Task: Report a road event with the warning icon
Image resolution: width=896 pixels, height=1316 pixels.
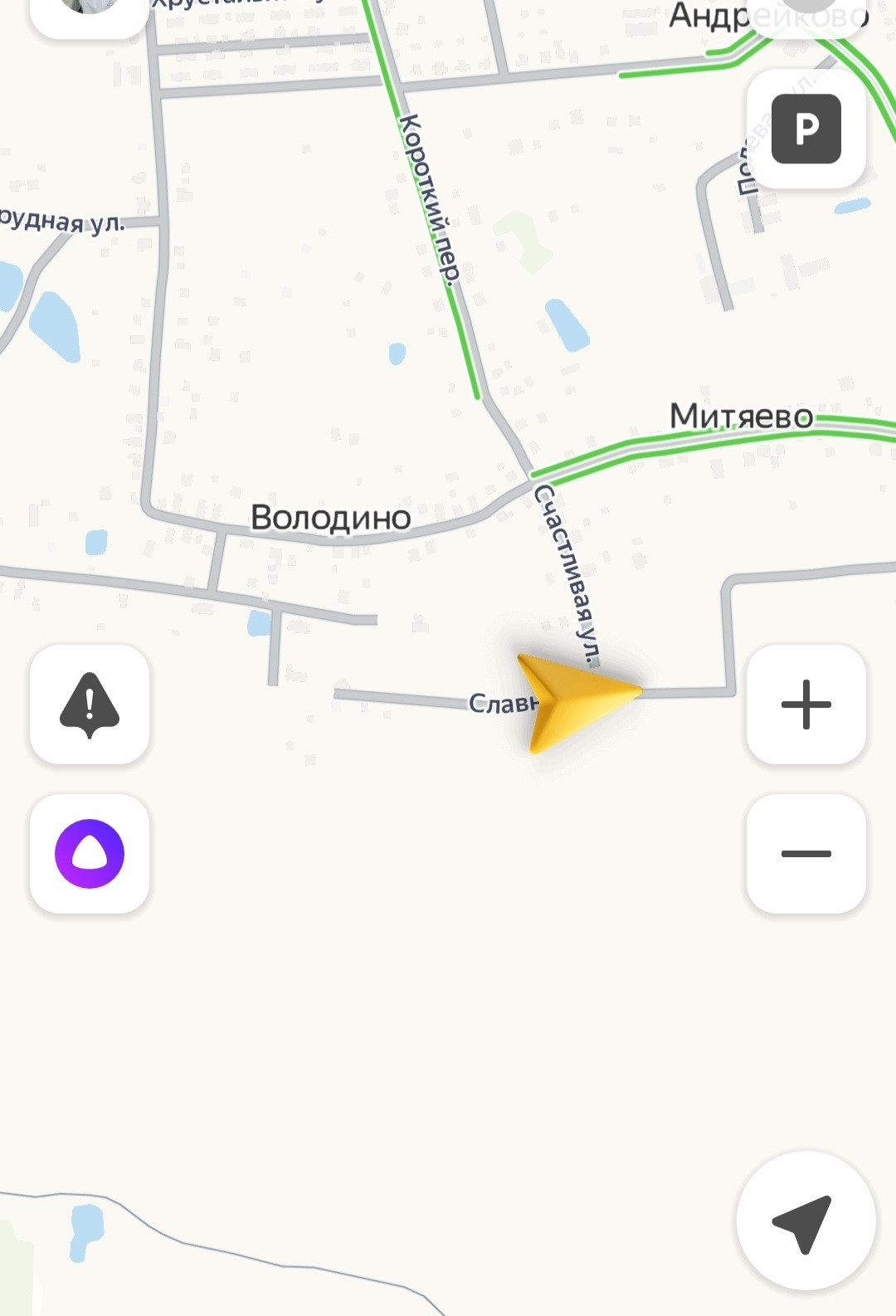Action: point(90,704)
